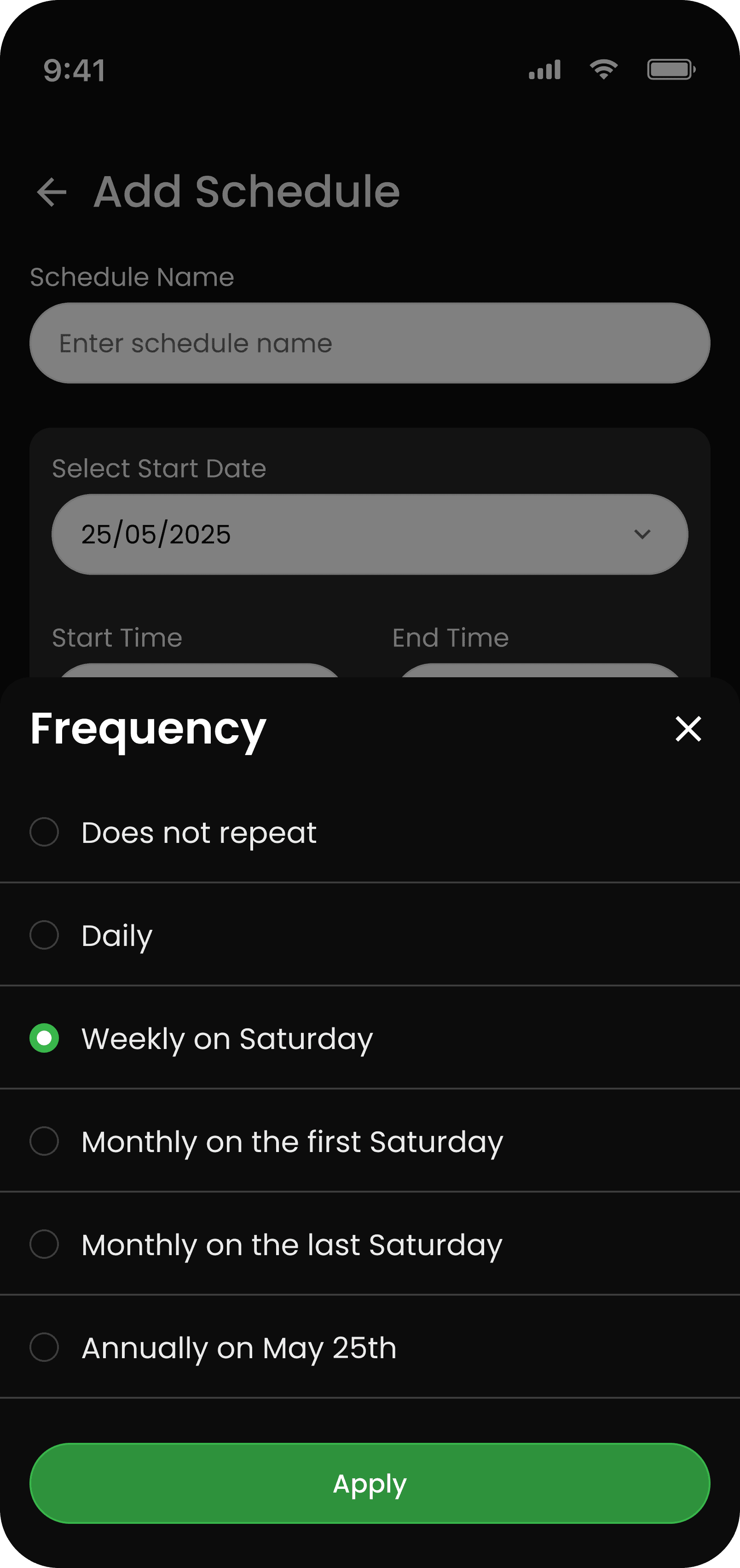This screenshot has width=740, height=1568.
Task: Apply the selected frequency
Action: [x=370, y=1483]
